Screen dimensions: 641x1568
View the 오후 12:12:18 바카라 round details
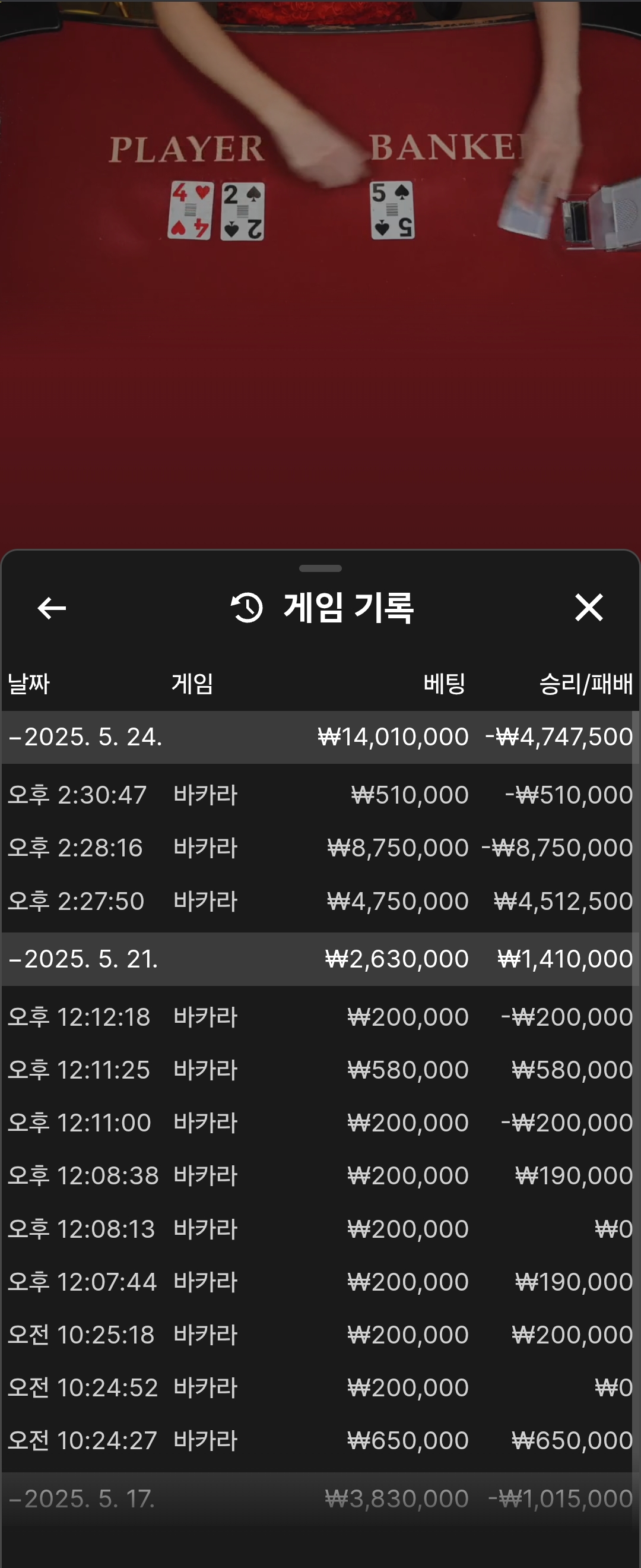[x=320, y=1017]
